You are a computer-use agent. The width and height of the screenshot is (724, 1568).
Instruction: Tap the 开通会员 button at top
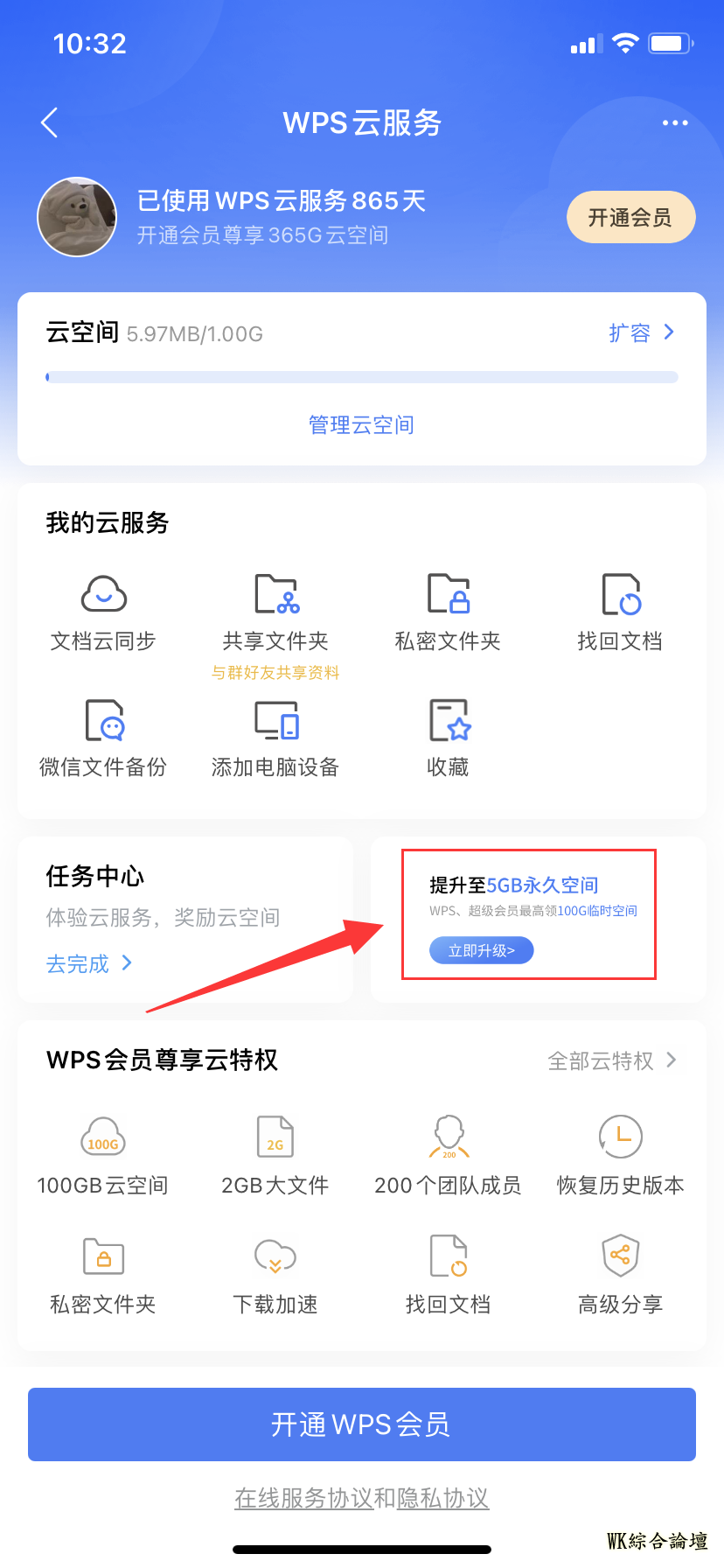tap(630, 218)
